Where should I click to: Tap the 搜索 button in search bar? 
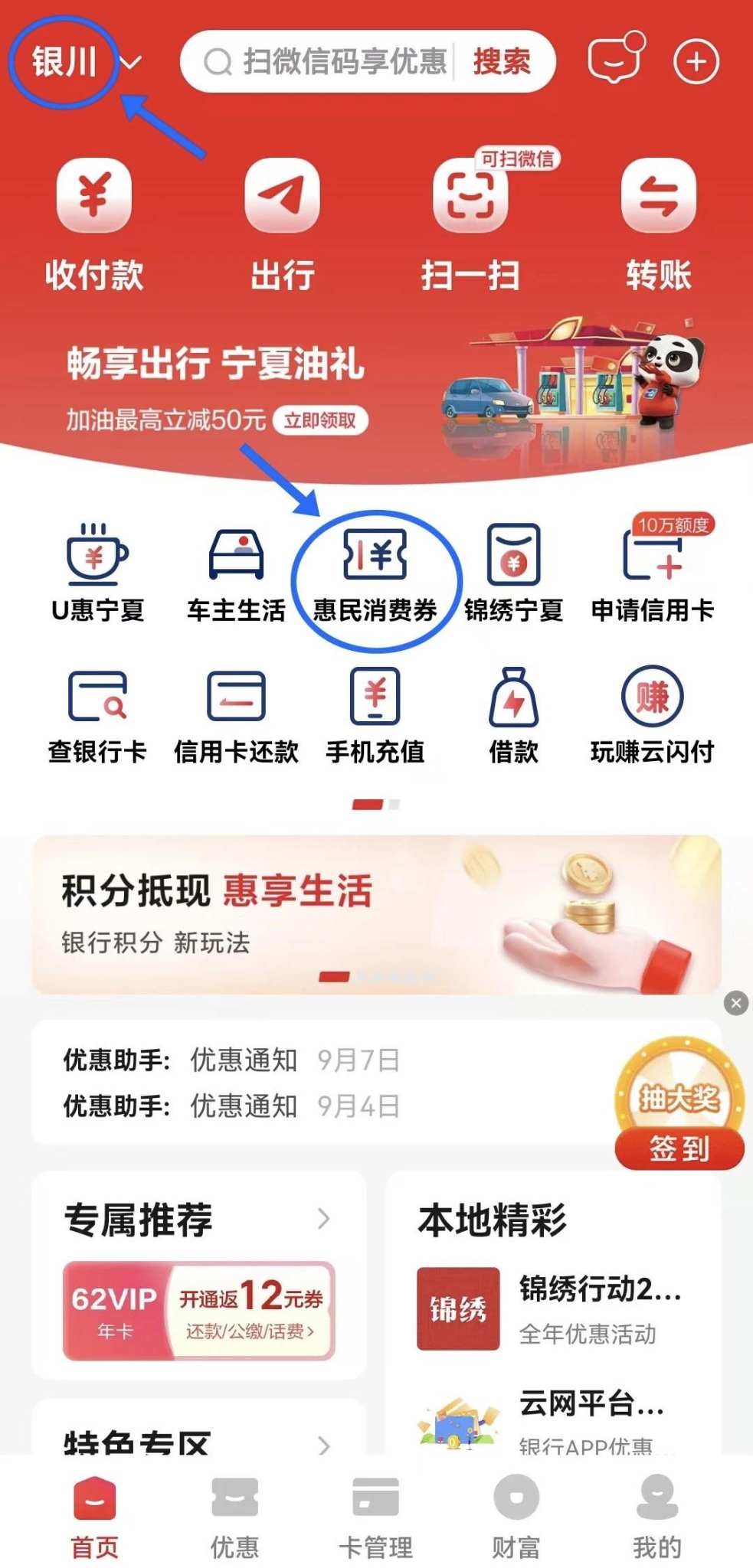tap(502, 61)
